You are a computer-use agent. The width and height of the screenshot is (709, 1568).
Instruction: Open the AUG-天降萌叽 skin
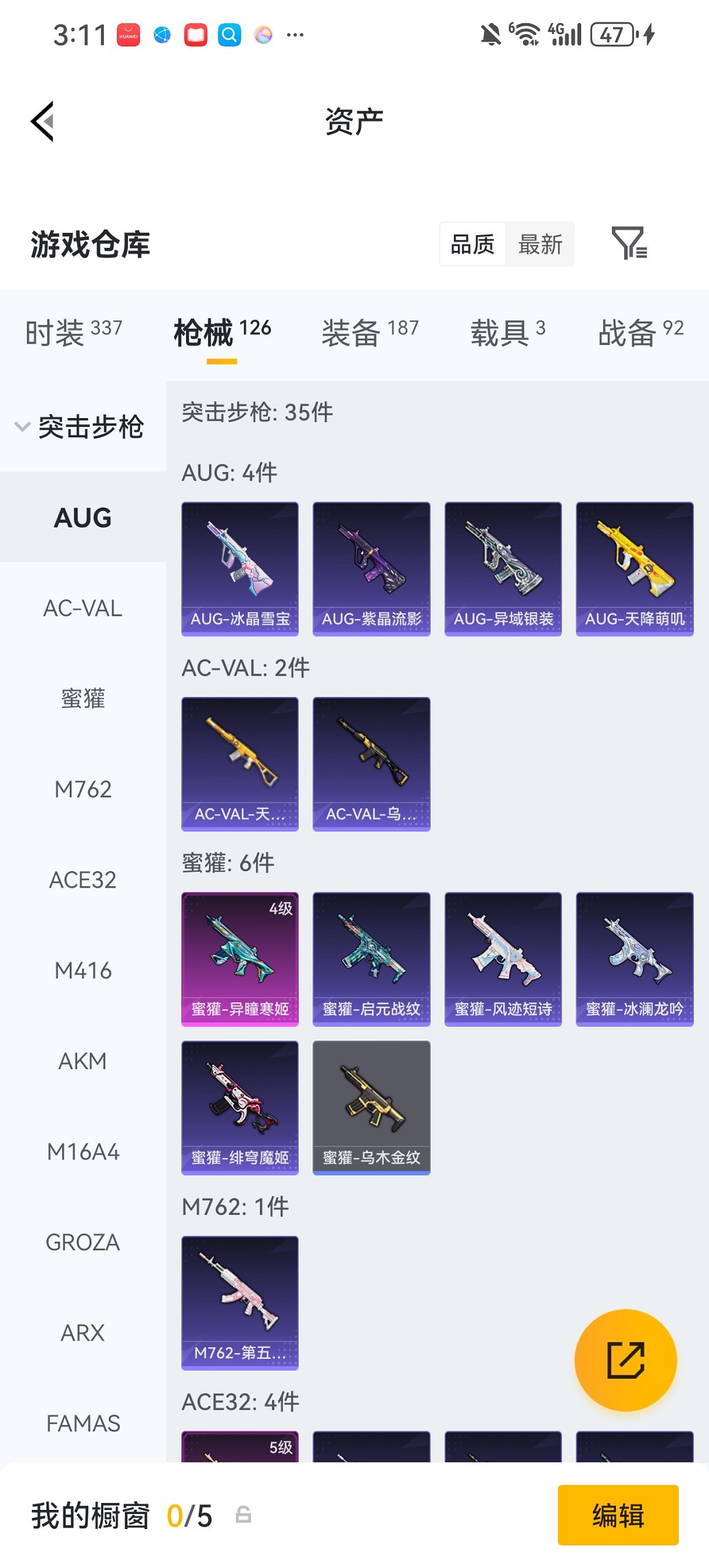click(x=634, y=568)
